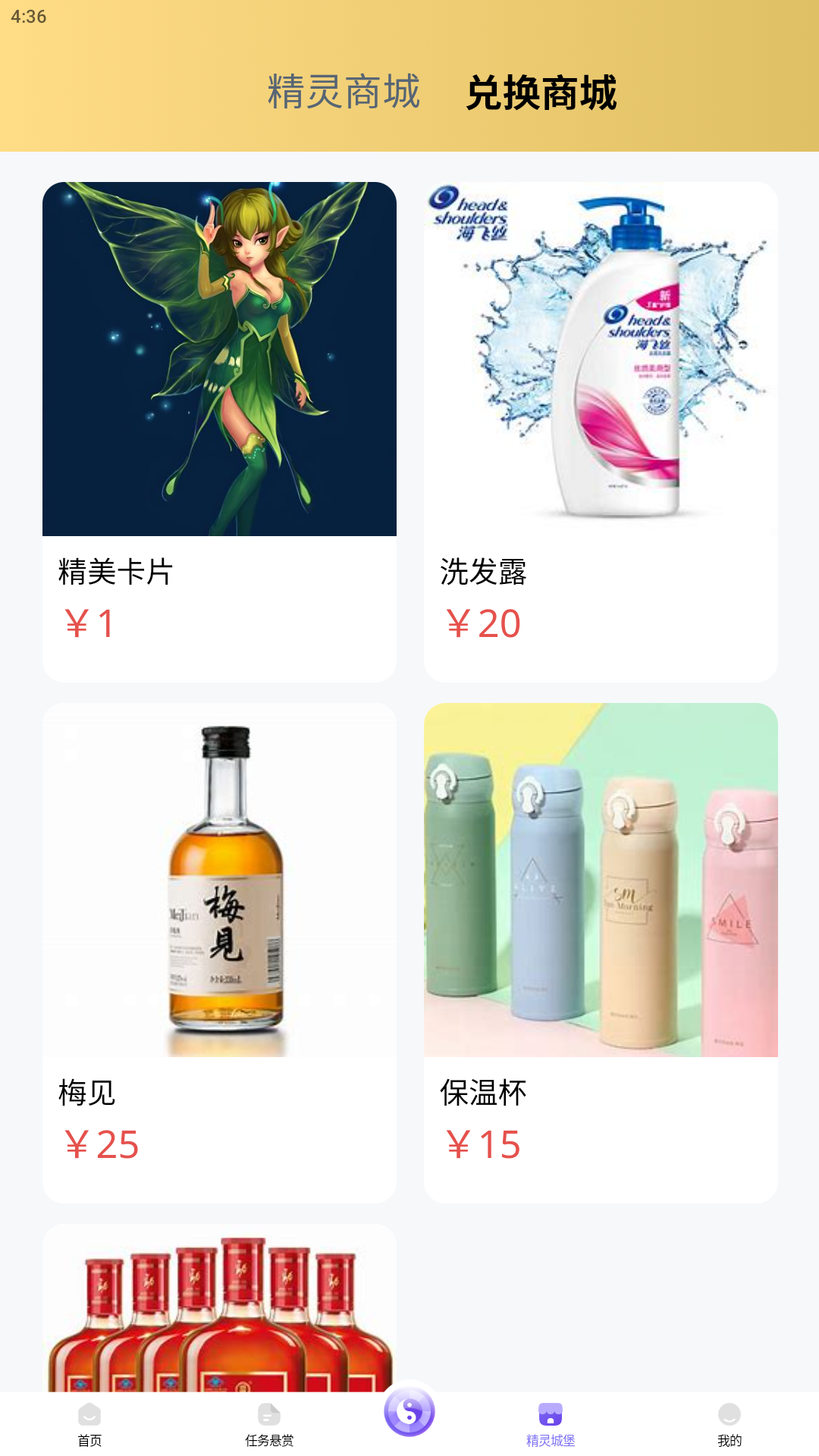Switch to the 精灵城堡 tab
819x1456 pixels.
(551, 1423)
